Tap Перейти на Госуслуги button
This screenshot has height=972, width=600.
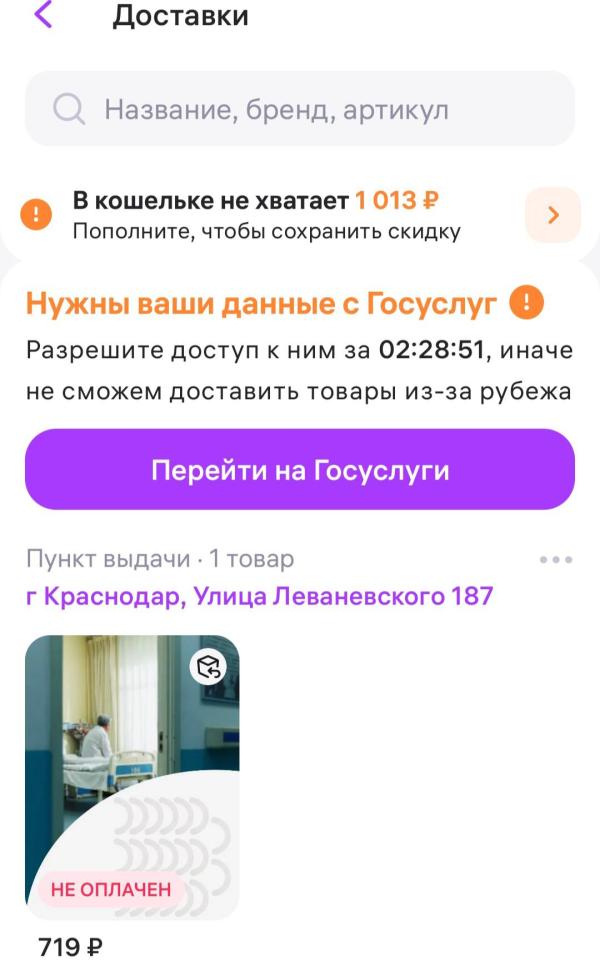coord(300,470)
